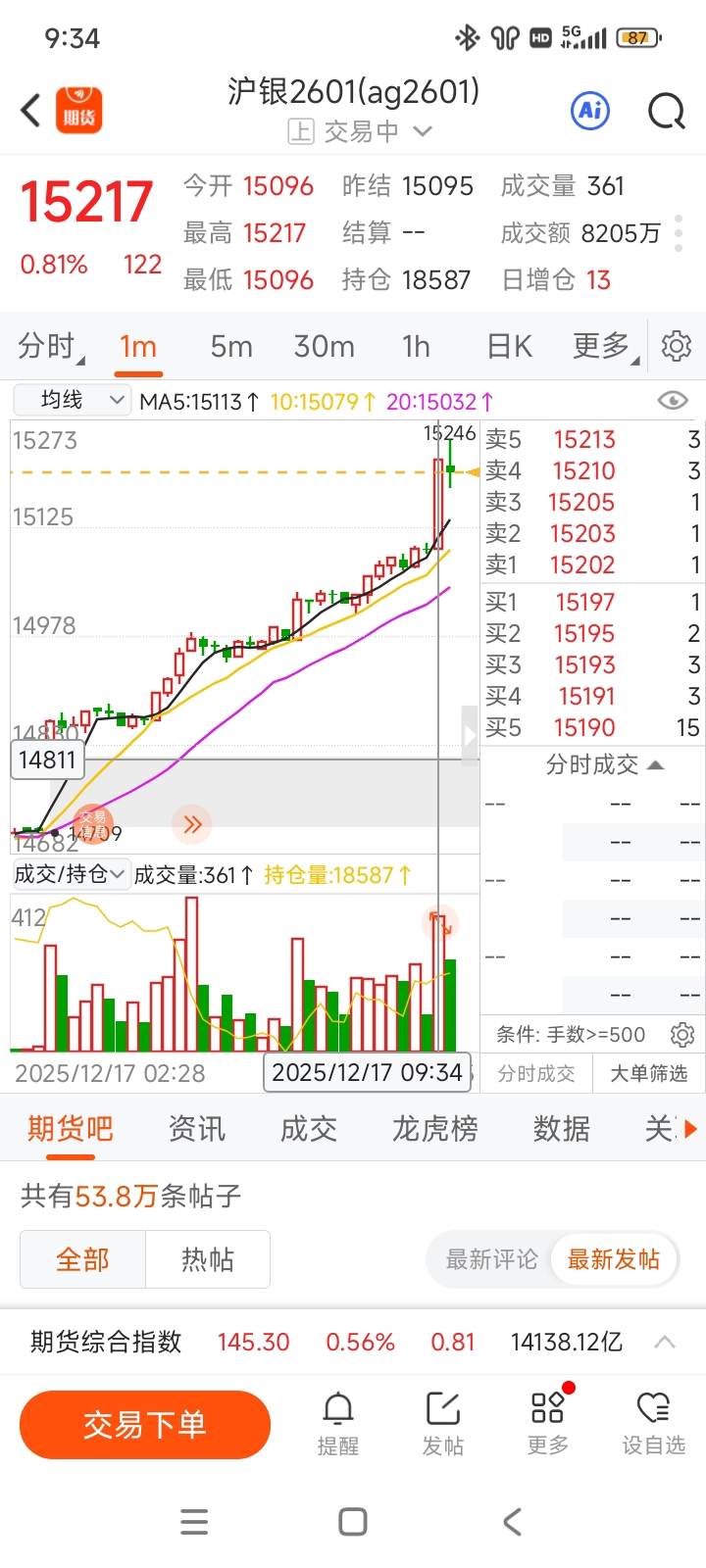Viewport: 706px width, 1568px height.
Task: Open the 资讯 news tab
Action: (x=196, y=1129)
